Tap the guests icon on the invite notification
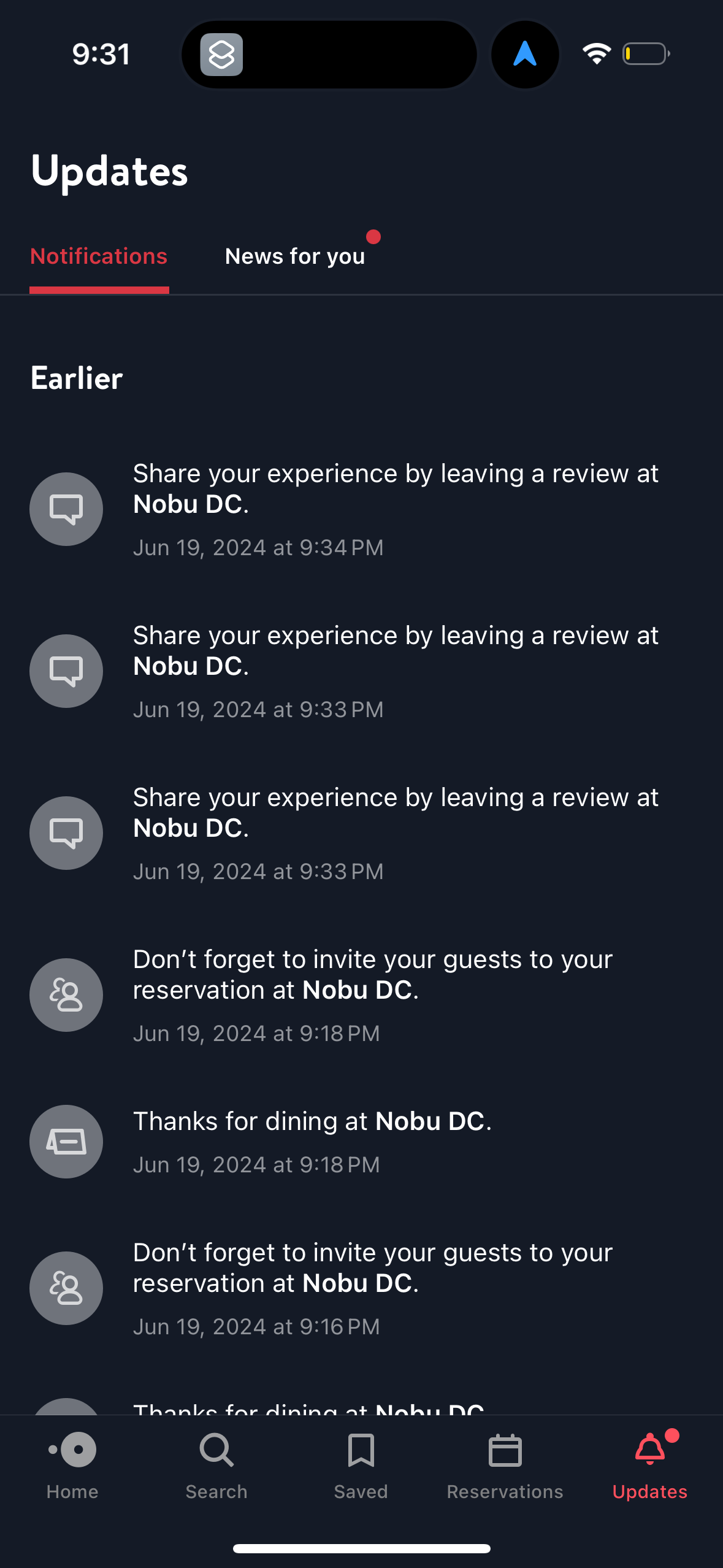Viewport: 723px width, 1568px height. click(66, 995)
